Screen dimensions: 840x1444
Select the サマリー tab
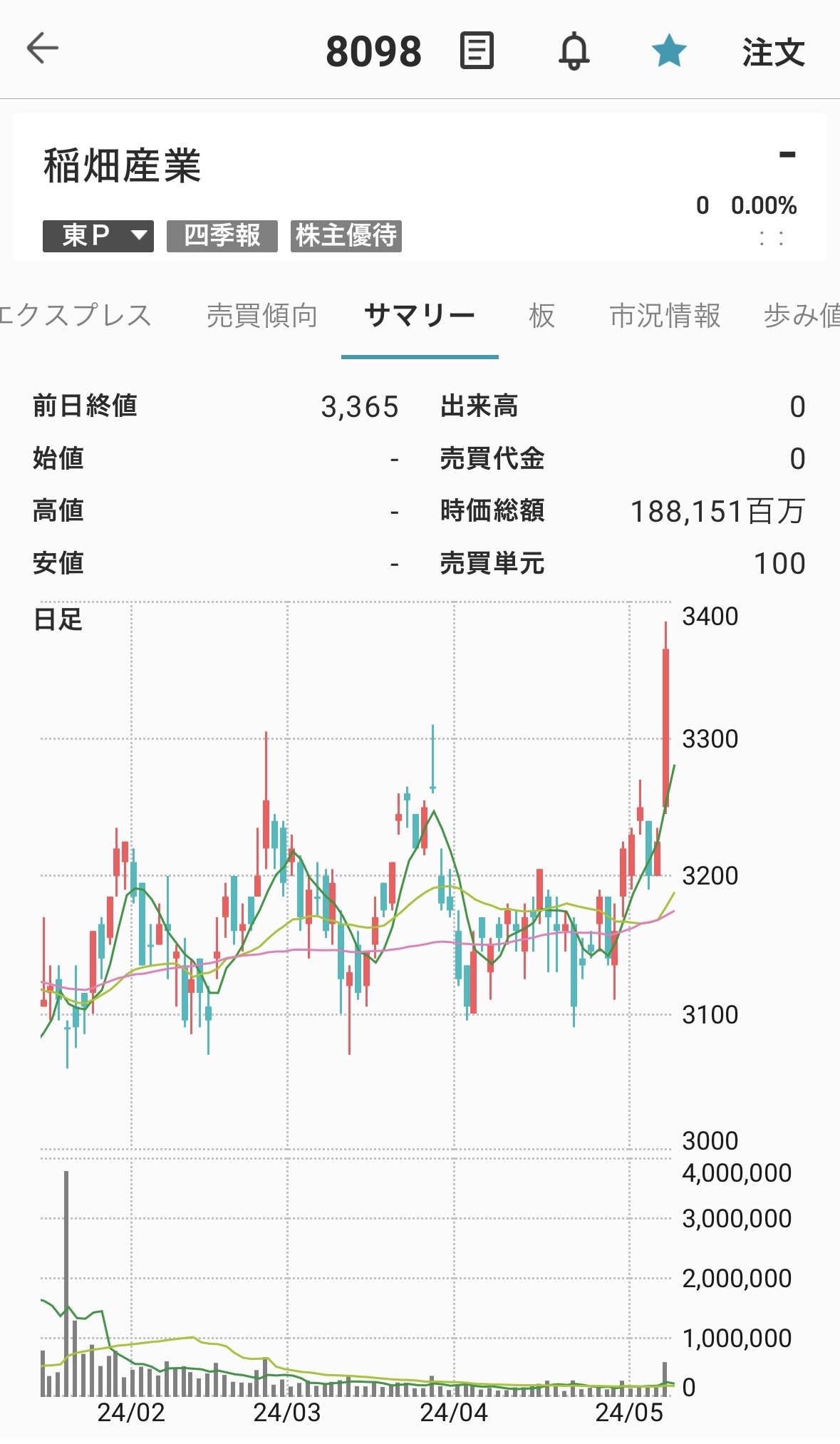point(420,316)
